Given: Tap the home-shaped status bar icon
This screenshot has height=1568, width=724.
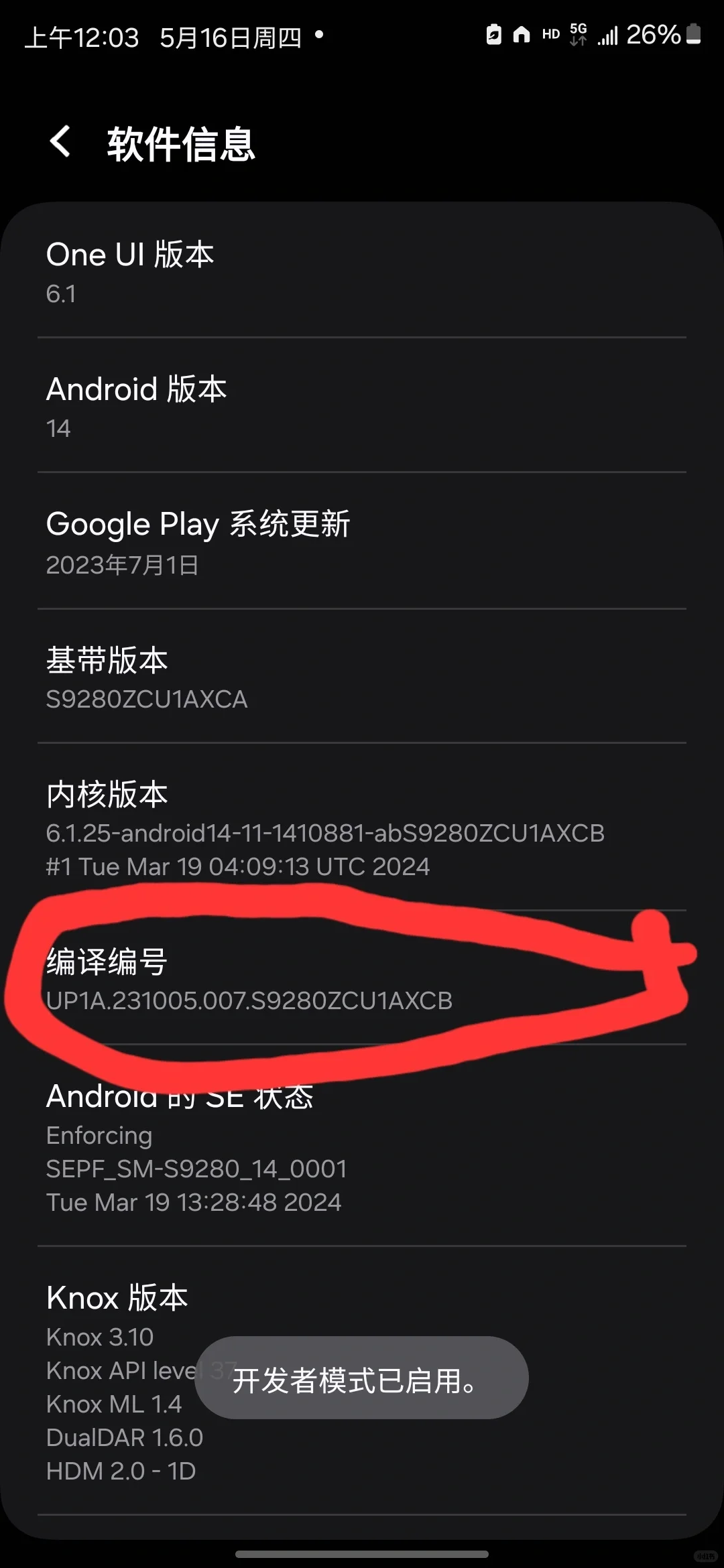Looking at the screenshot, I should (x=522, y=36).
